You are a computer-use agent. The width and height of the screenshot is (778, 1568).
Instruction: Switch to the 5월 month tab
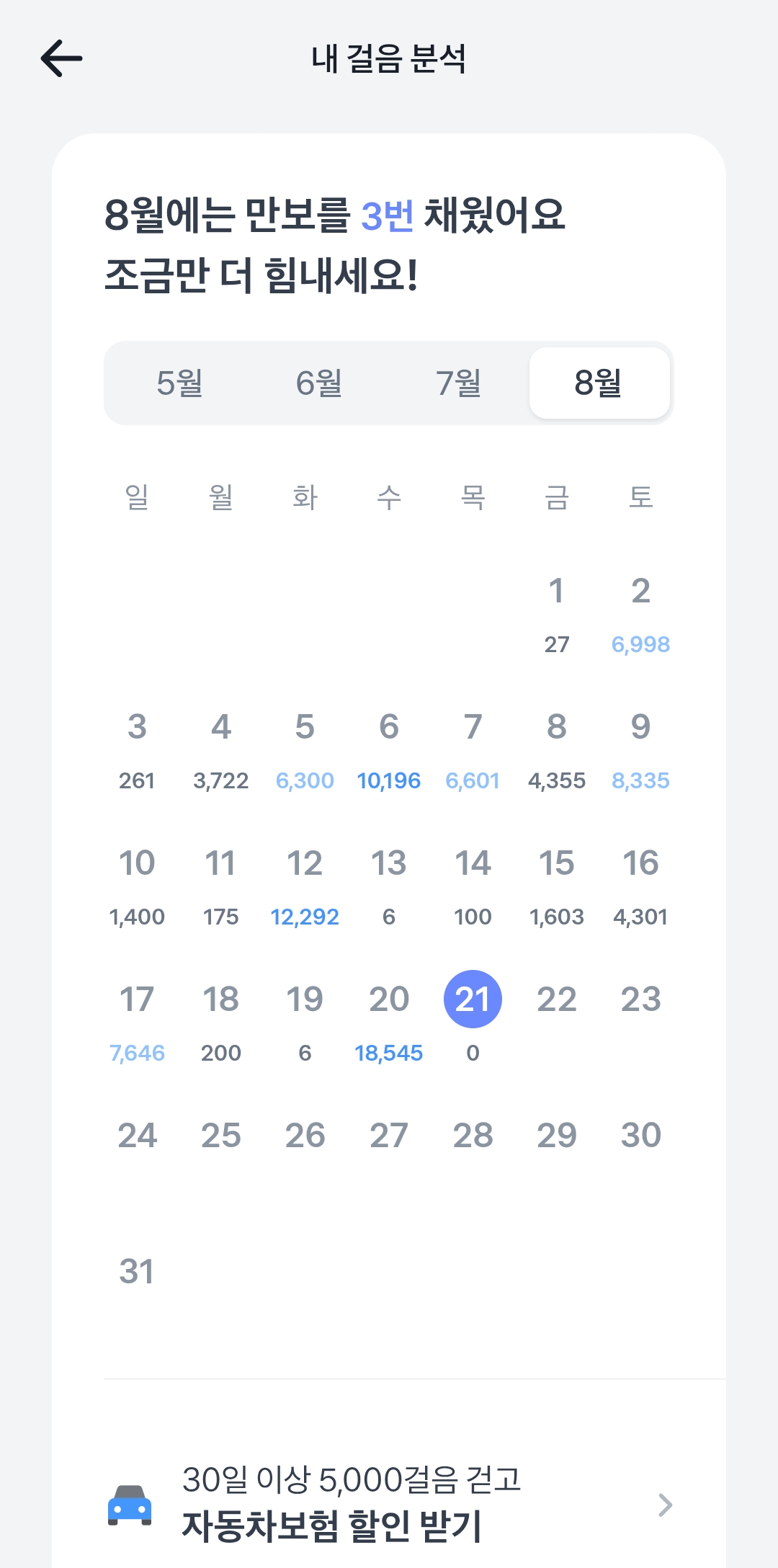(179, 383)
